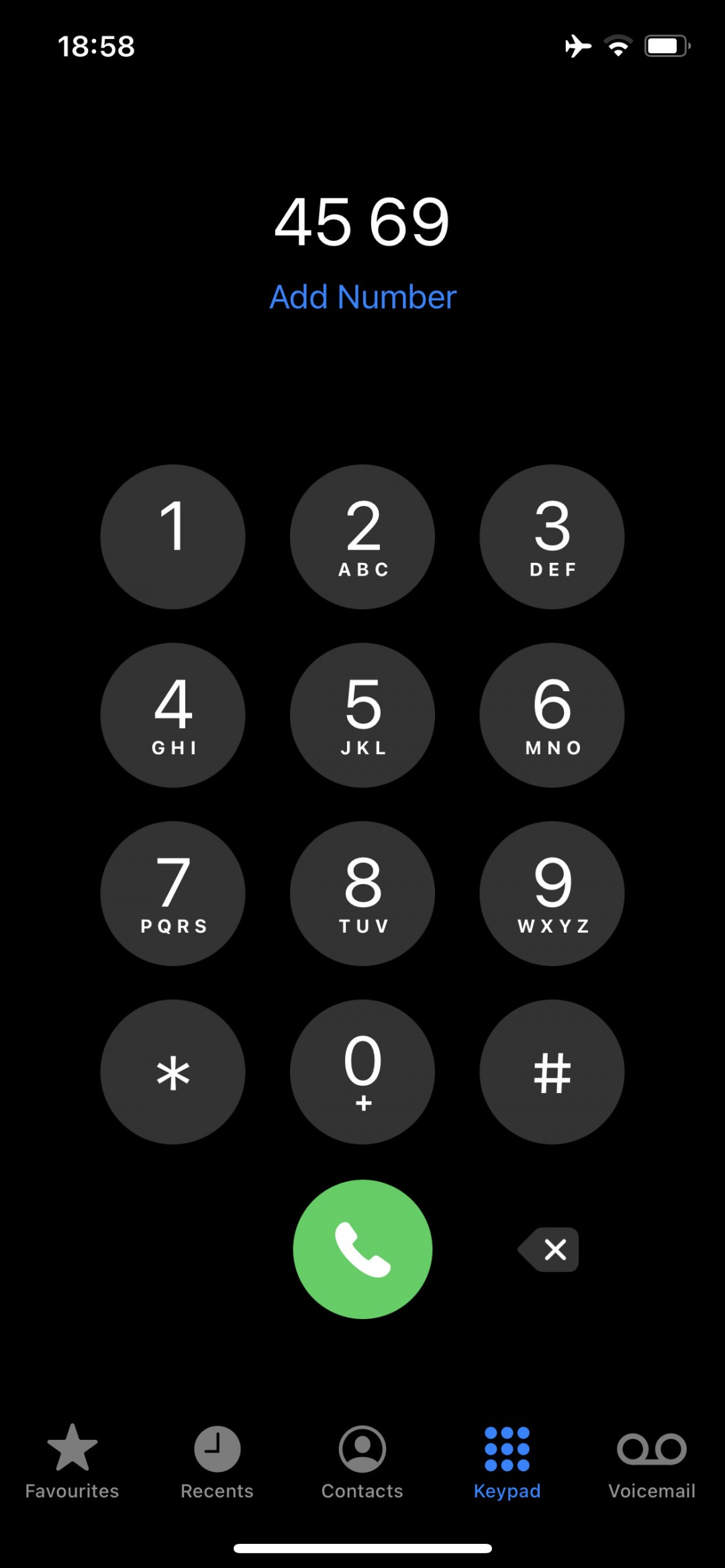The height and width of the screenshot is (1568, 725).
Task: Open the Recents tab
Action: coord(217,1461)
